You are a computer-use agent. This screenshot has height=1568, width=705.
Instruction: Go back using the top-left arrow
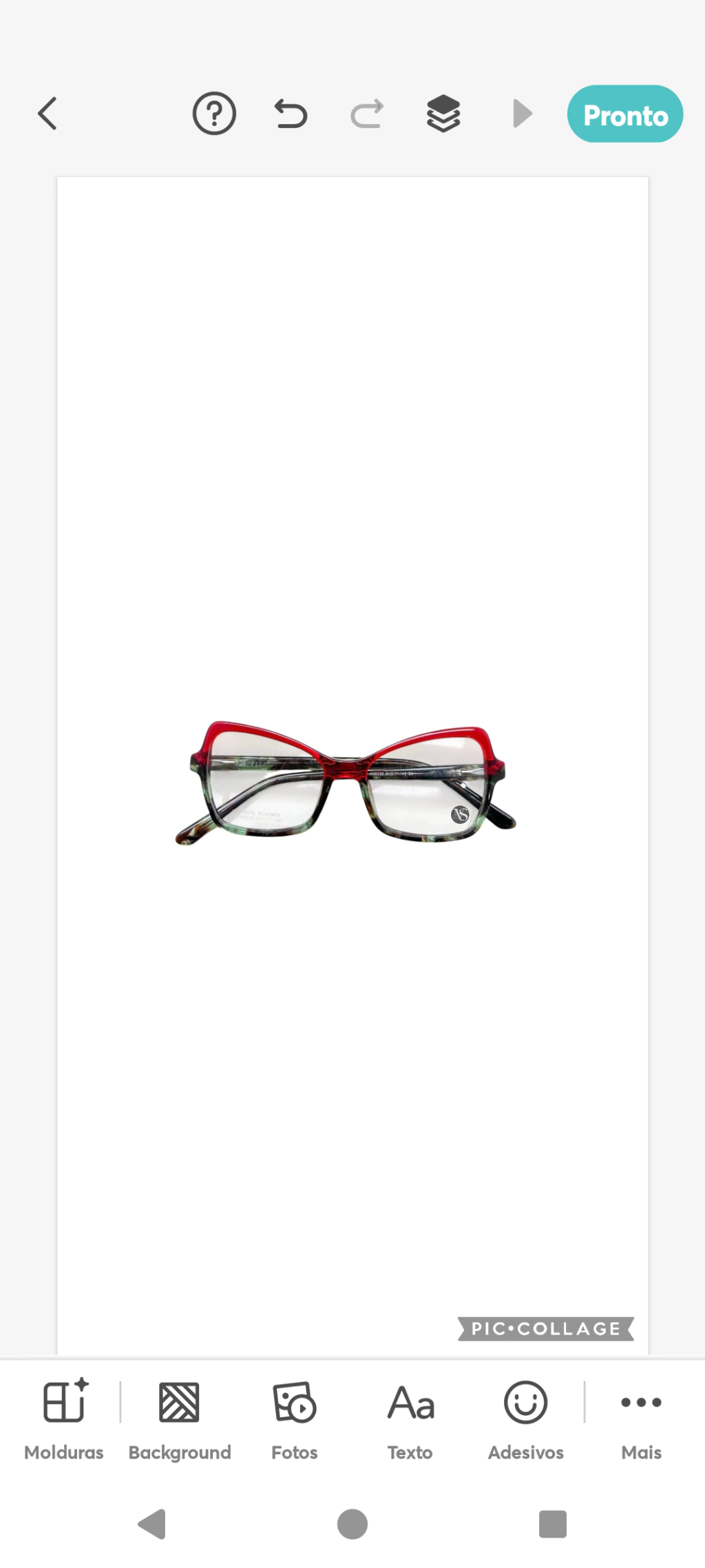[47, 114]
